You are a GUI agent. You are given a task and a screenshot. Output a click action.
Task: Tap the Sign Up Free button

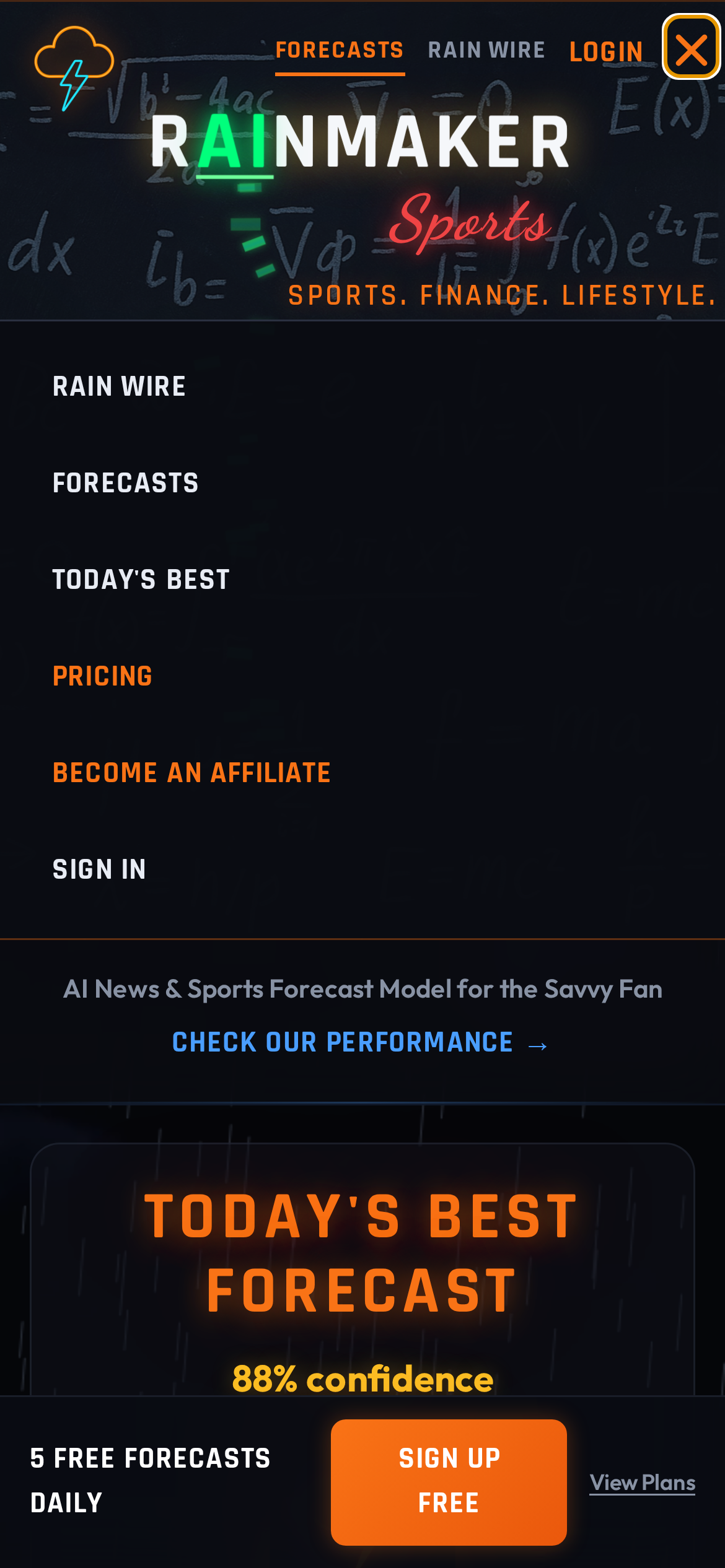[x=449, y=1481]
